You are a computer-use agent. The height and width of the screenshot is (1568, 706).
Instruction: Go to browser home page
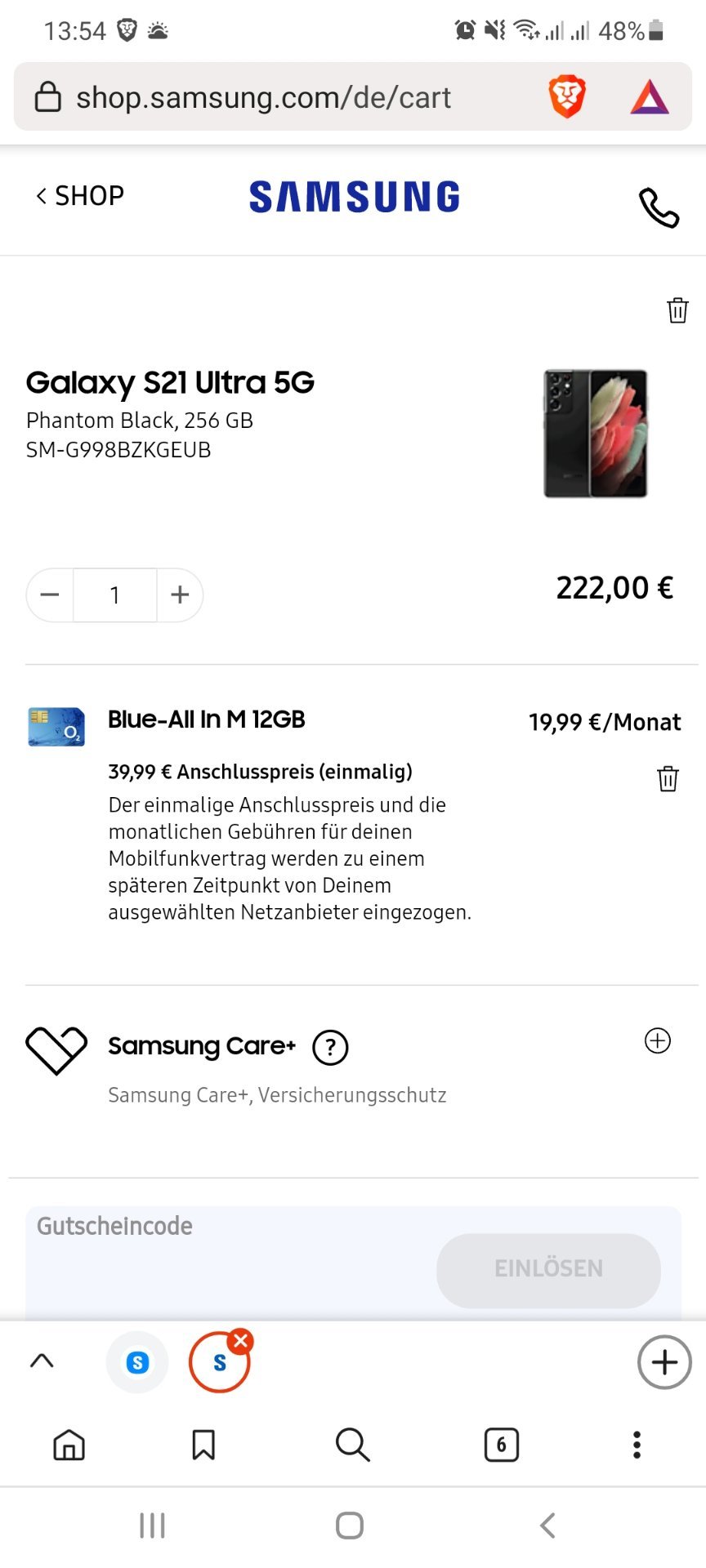[x=69, y=1445]
